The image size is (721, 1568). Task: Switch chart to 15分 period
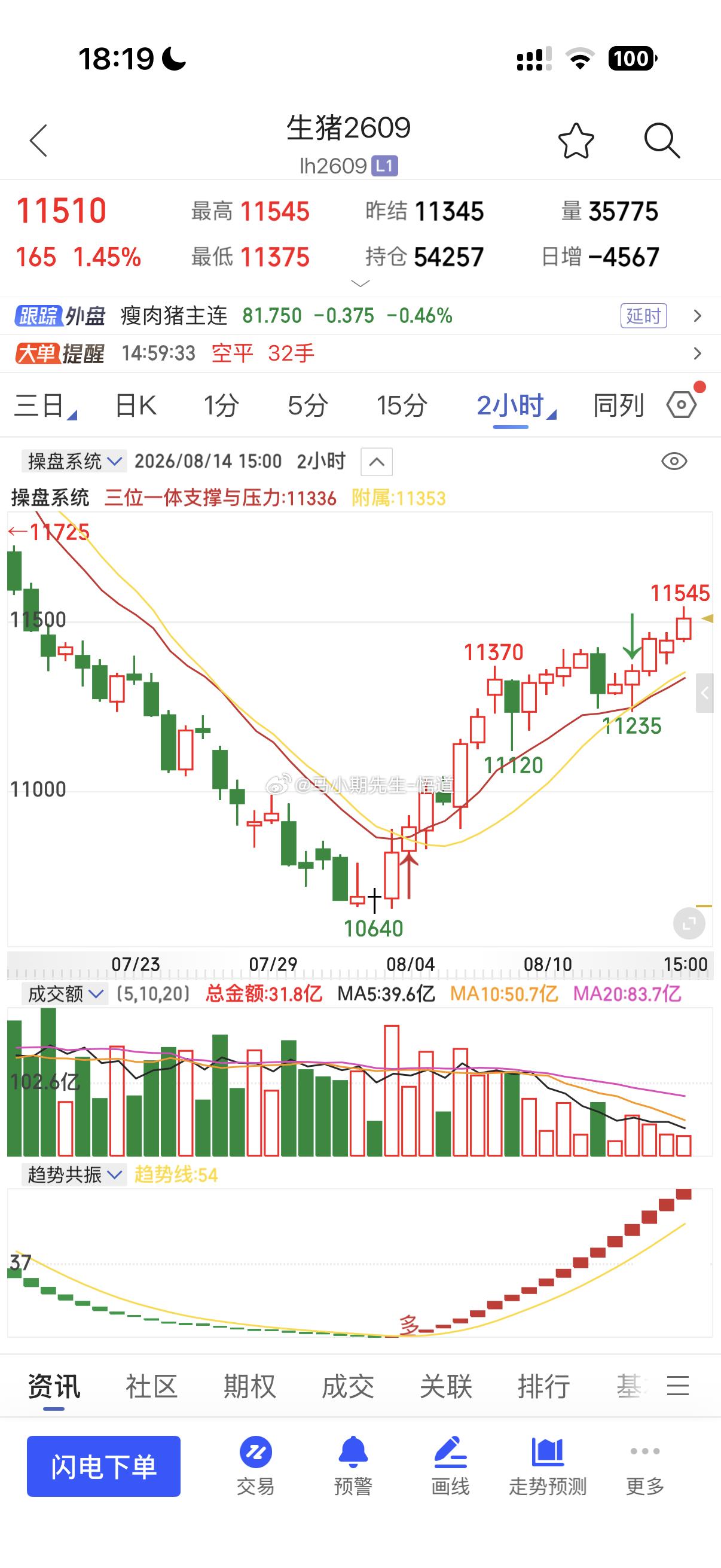[x=402, y=405]
